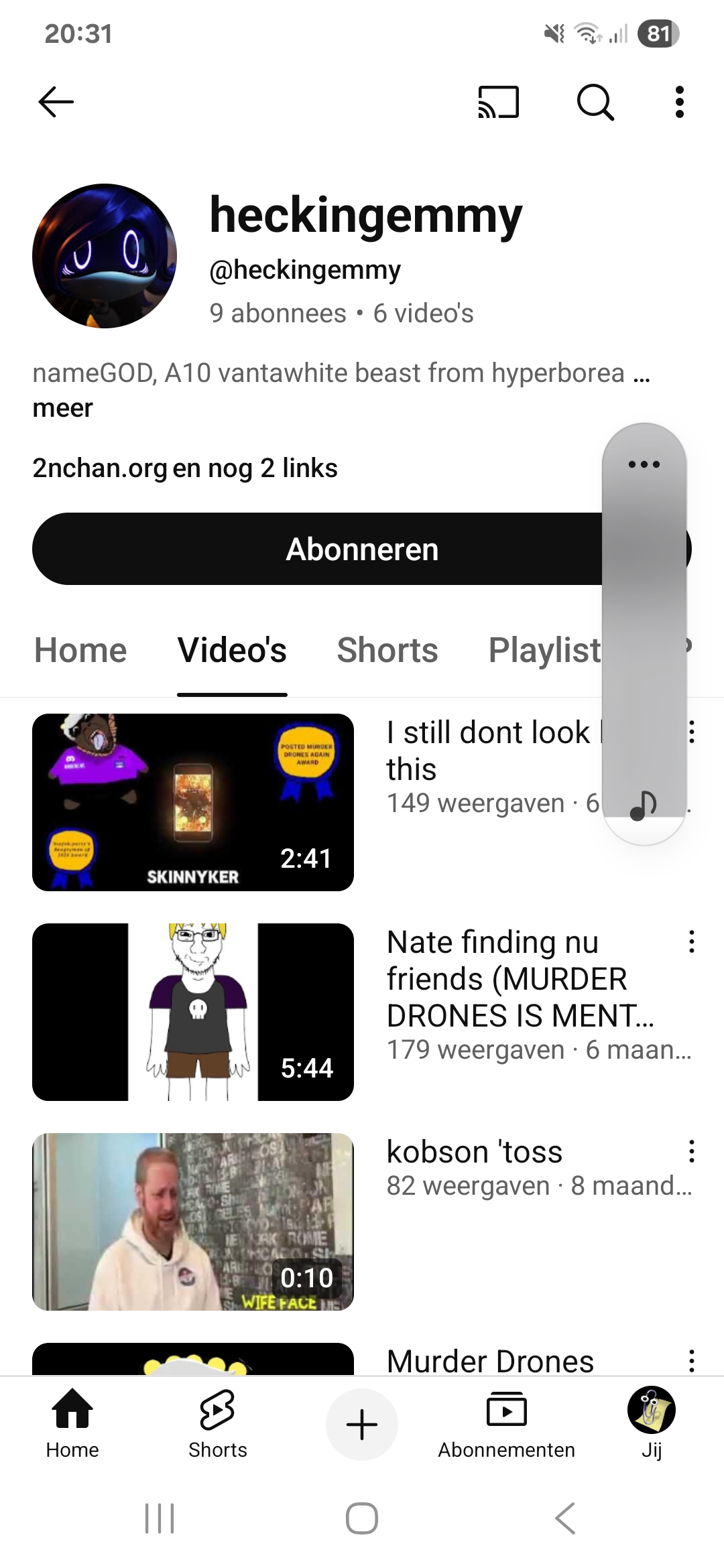
Task: Create new content with the plus button
Action: click(362, 1425)
